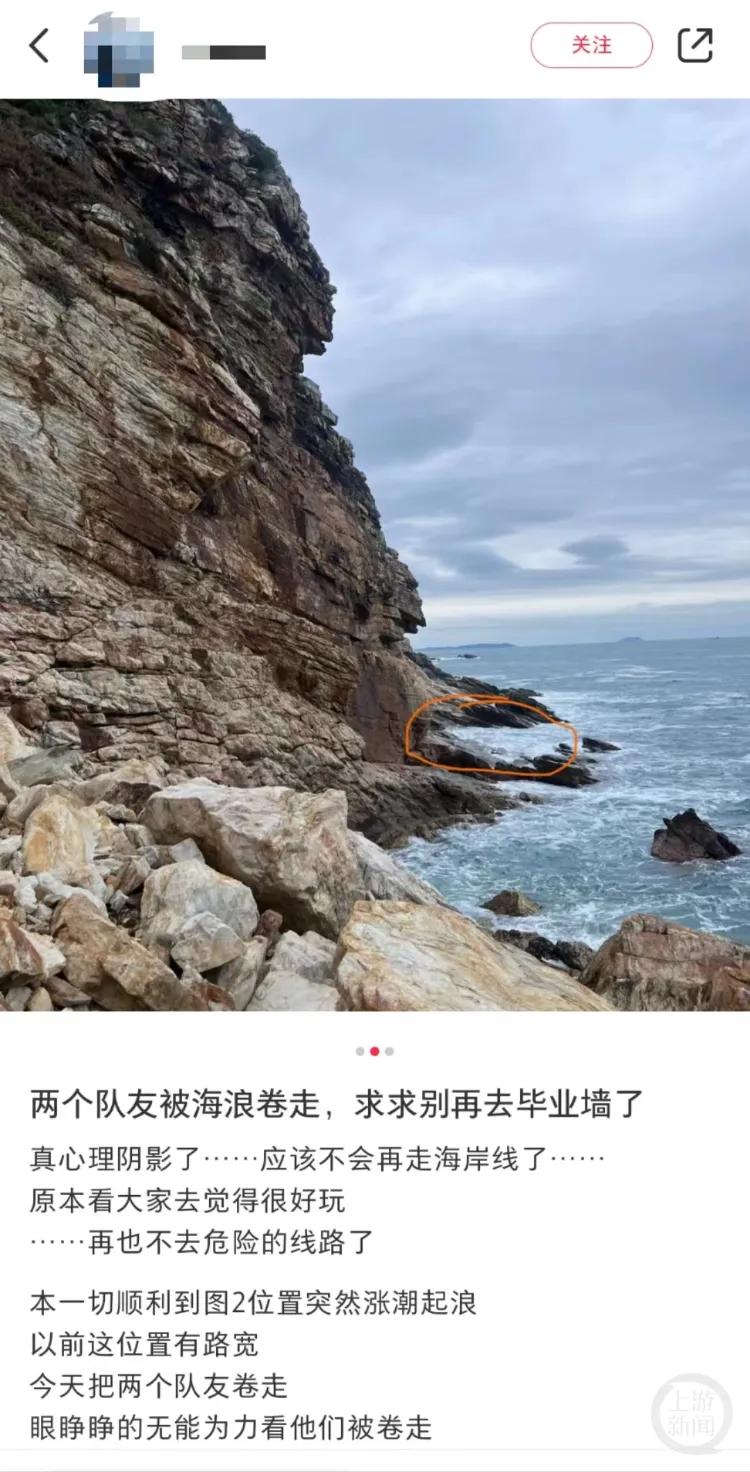
Task: Open the cliff coastline photo full screen
Action: point(375,555)
